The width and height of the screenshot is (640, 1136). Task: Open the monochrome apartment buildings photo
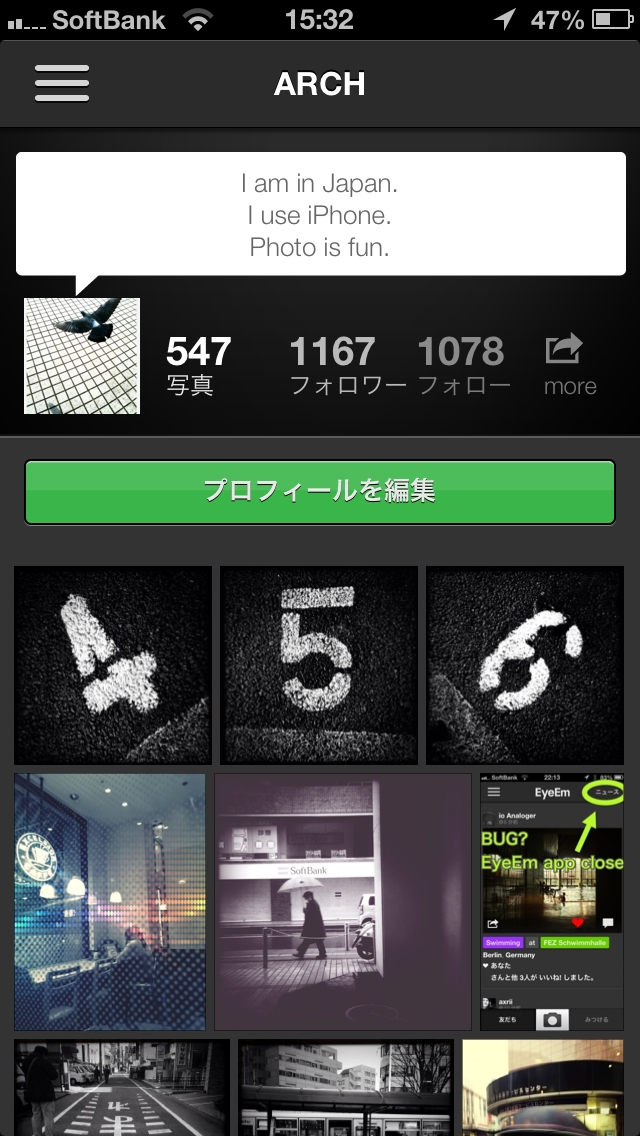pyautogui.click(x=346, y=1087)
